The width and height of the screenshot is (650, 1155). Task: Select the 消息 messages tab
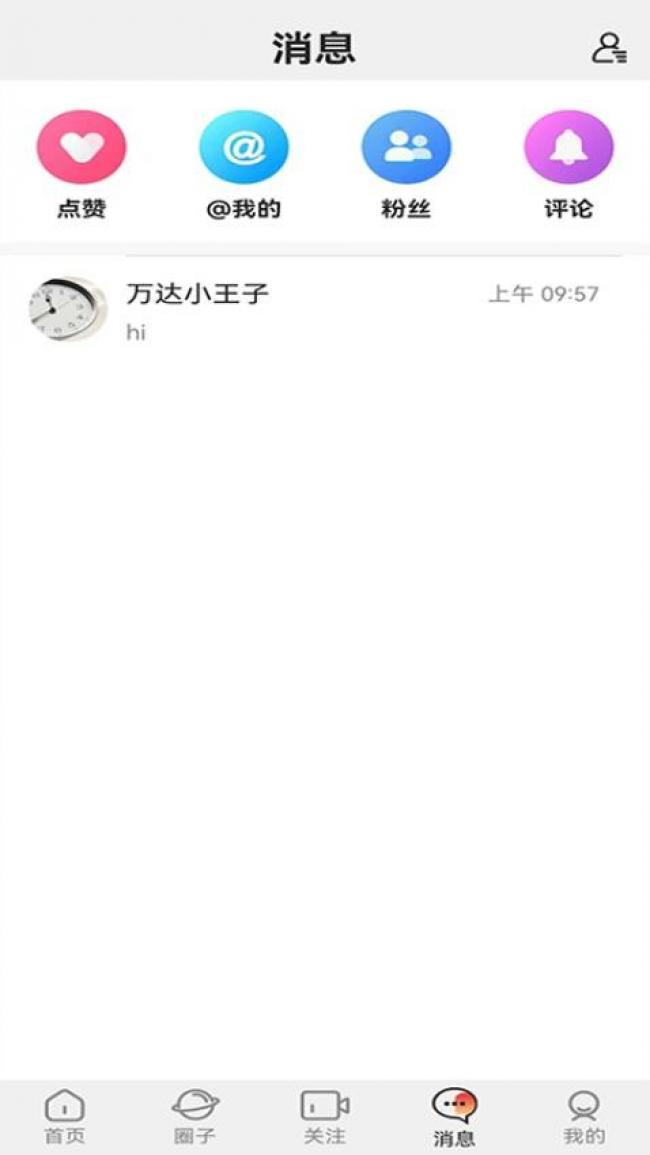pyautogui.click(x=454, y=1117)
